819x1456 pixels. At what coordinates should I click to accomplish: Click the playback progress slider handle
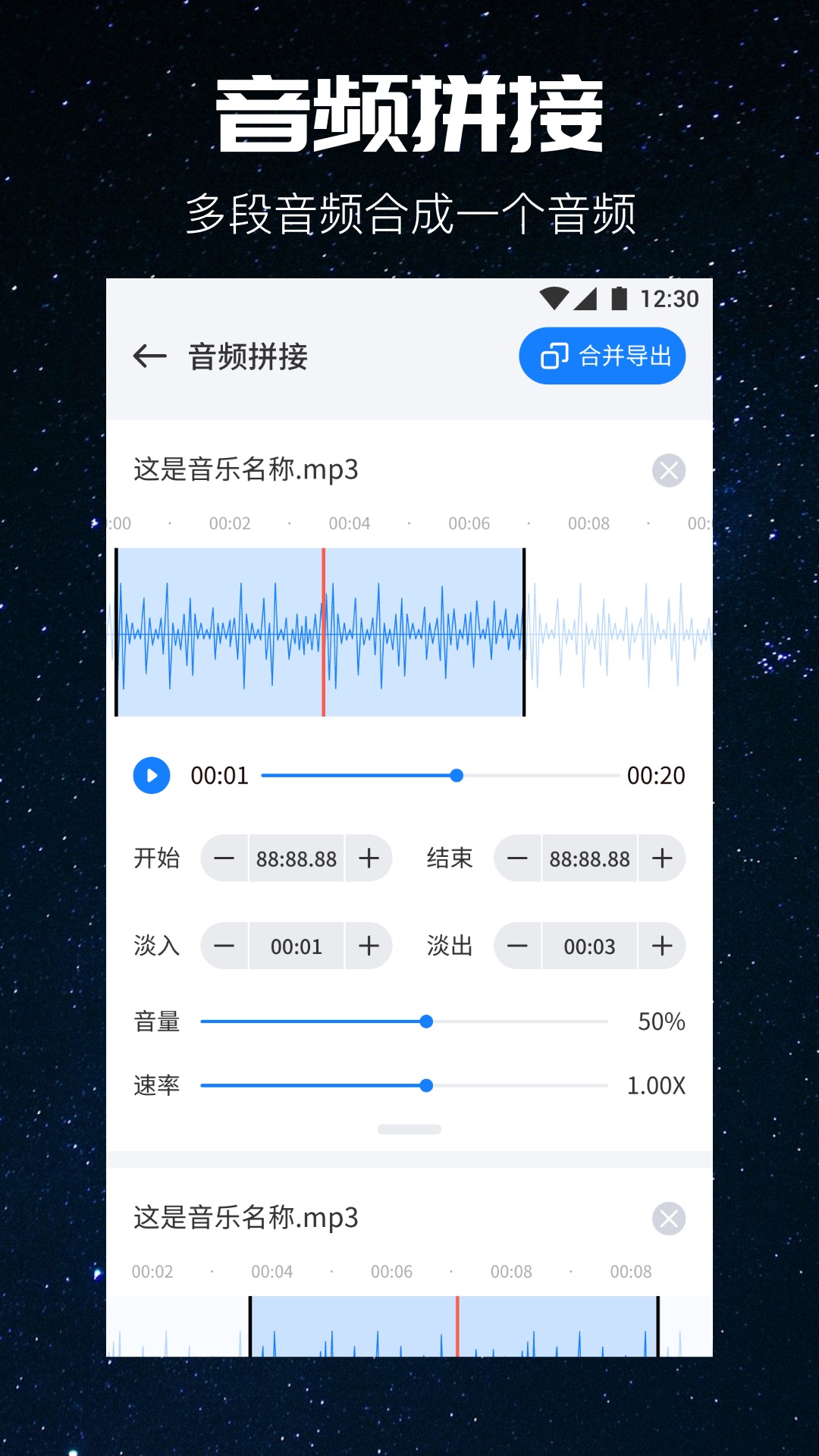tap(456, 775)
